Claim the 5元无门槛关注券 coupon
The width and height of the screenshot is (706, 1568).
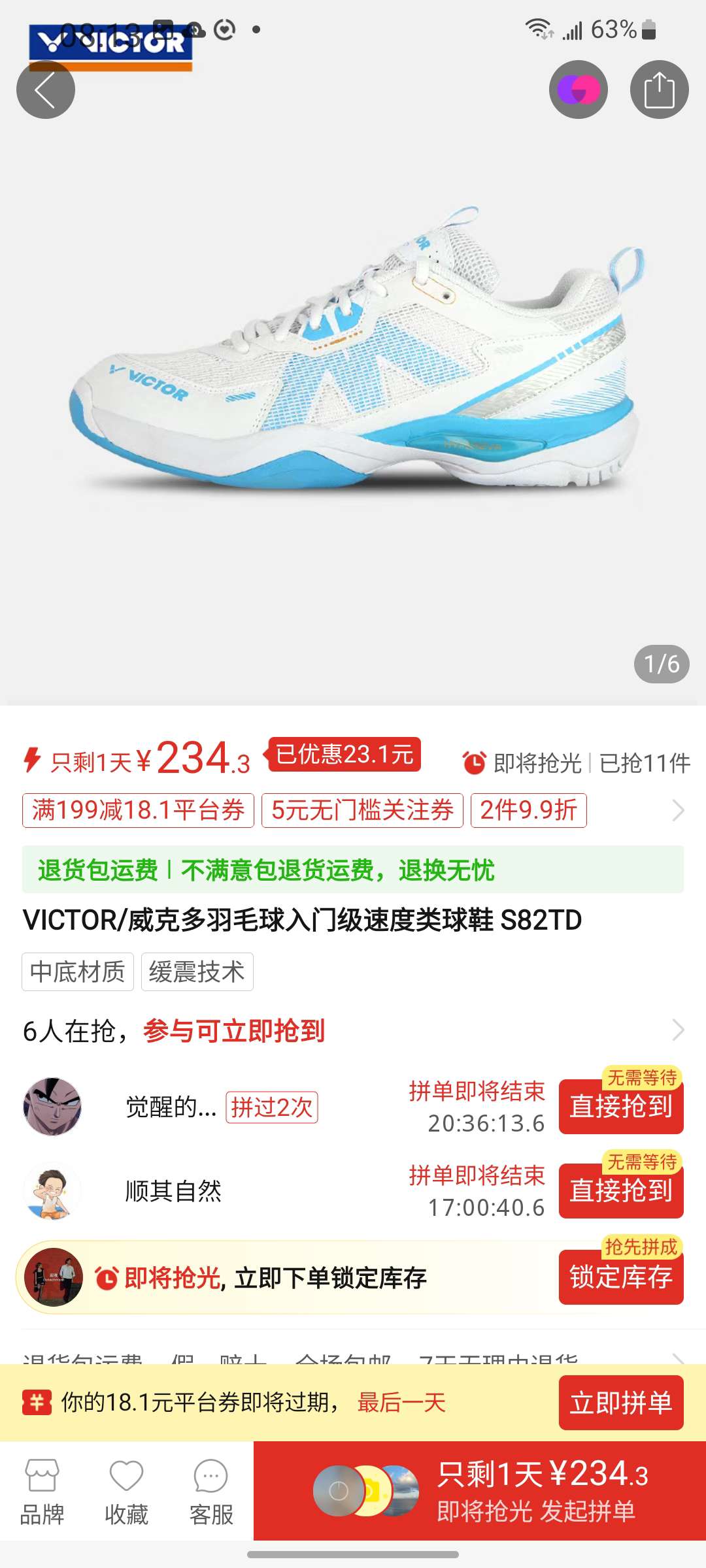pyautogui.click(x=362, y=810)
